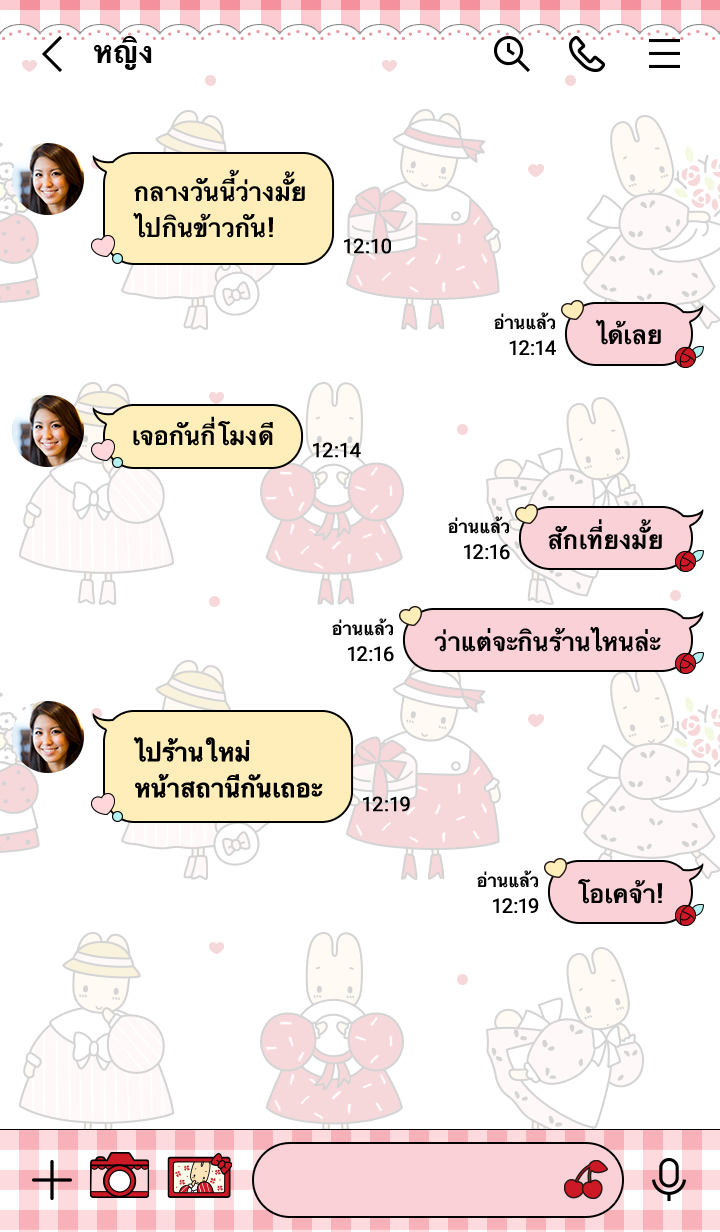720x1232 pixels.
Task: Search the chat history
Action: (512, 54)
